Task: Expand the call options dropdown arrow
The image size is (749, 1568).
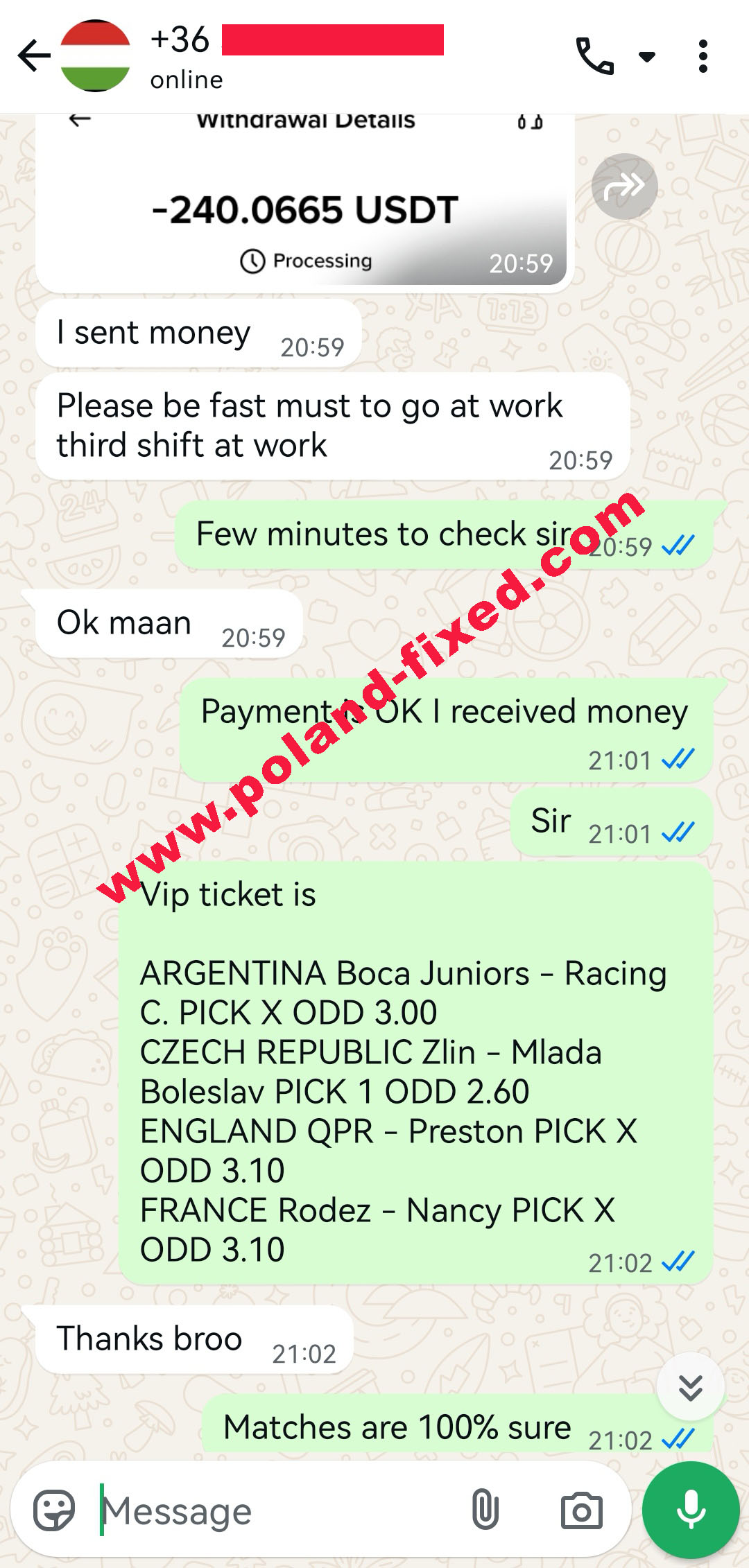Action: (x=646, y=57)
